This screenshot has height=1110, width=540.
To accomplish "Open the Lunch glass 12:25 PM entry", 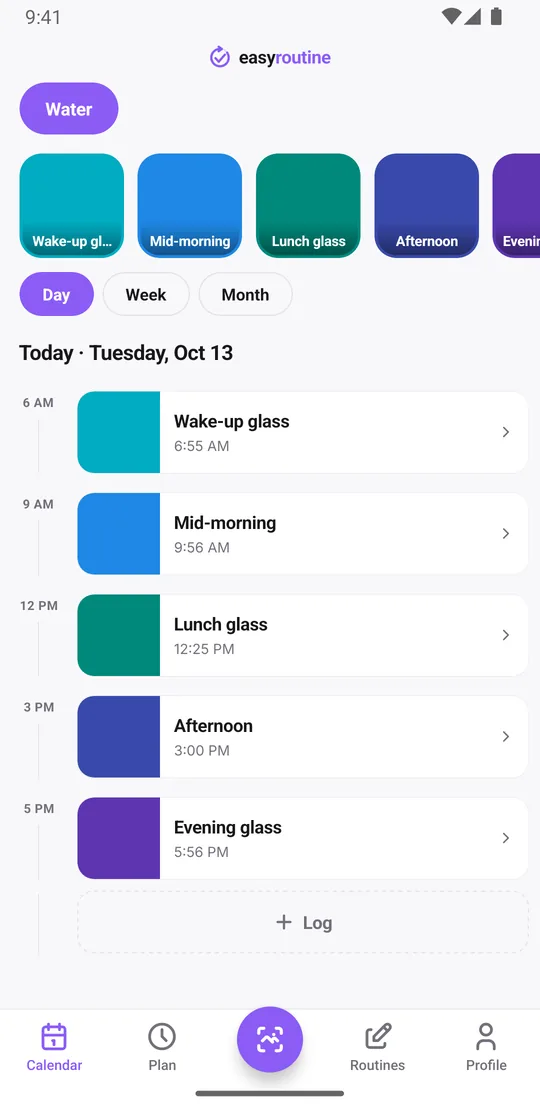I will [x=302, y=636].
